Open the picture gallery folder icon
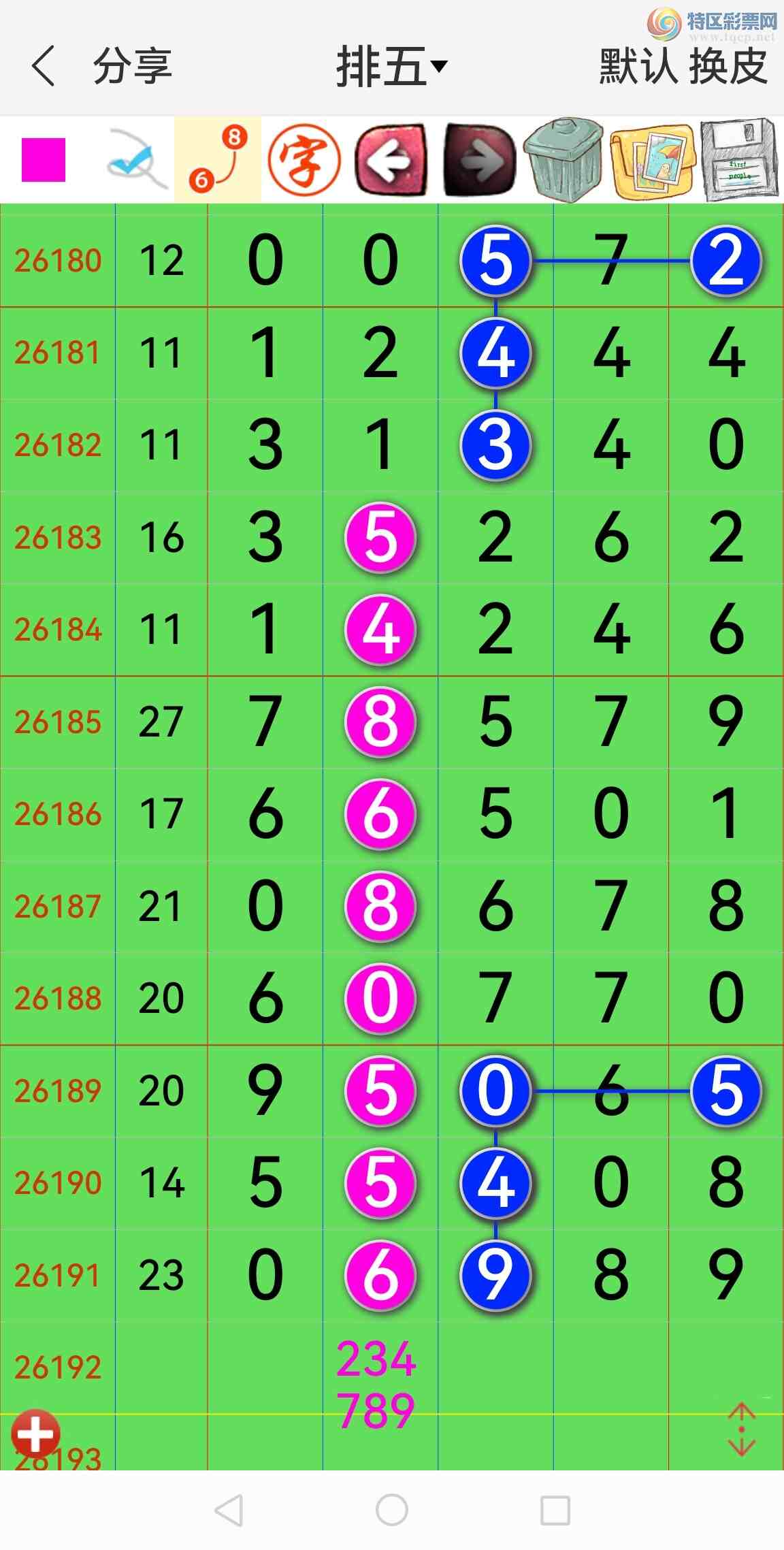Viewport: 784px width, 1550px height. tap(653, 160)
